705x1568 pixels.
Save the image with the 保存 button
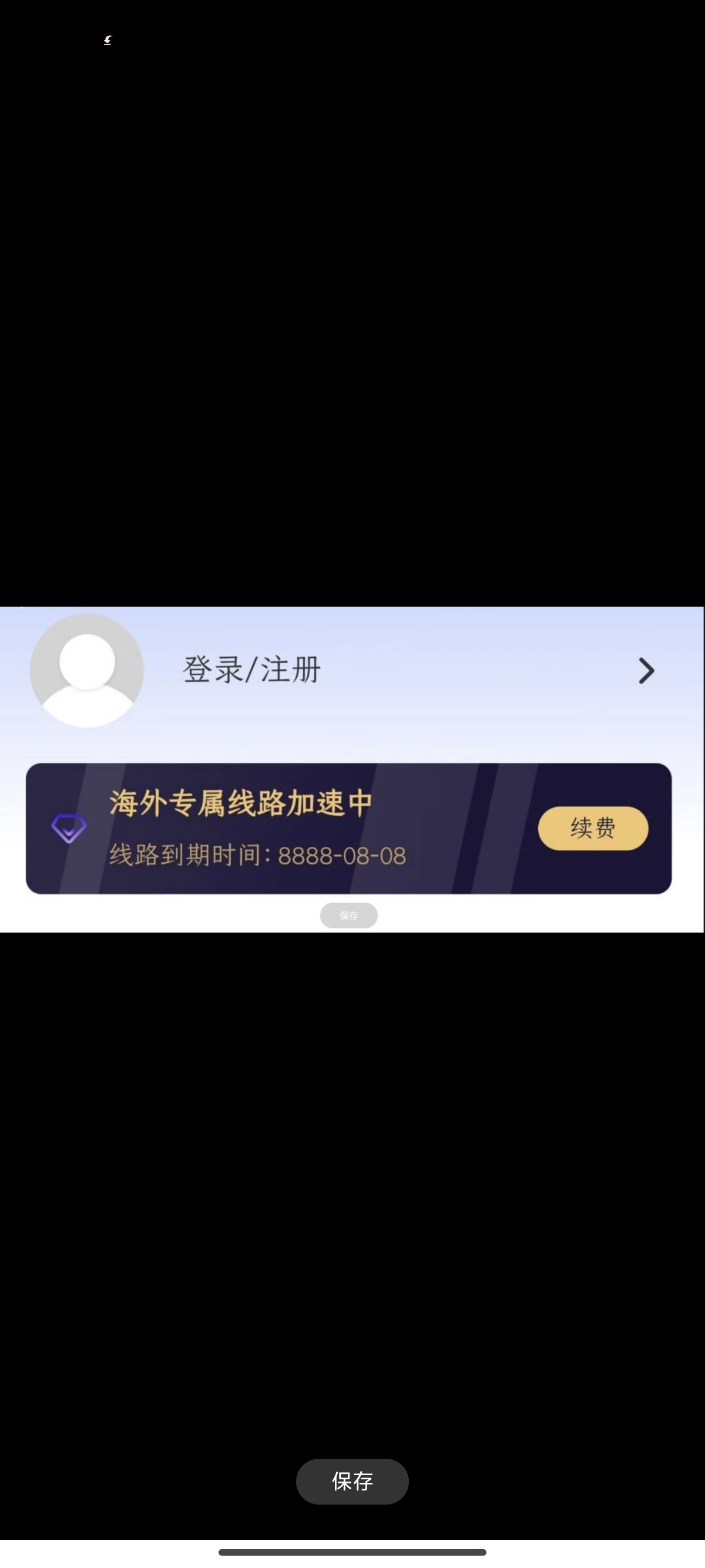tap(352, 1482)
